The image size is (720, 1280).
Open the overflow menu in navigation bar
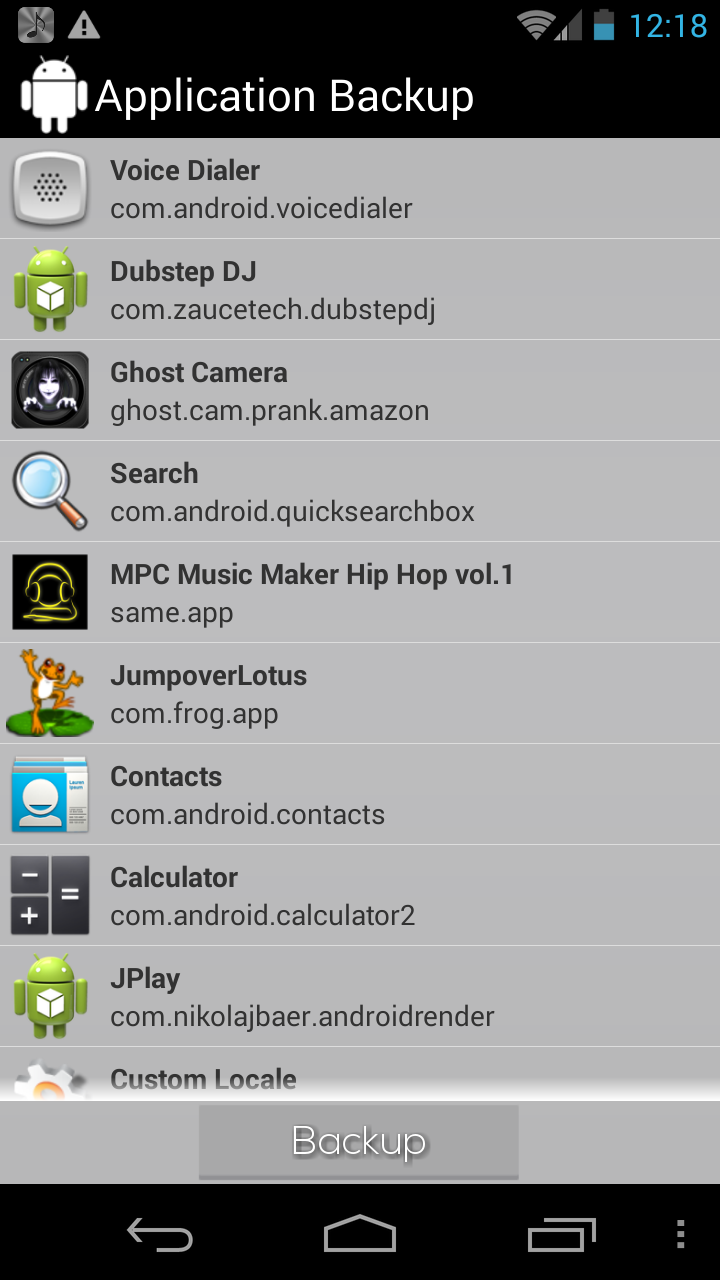click(x=680, y=1235)
